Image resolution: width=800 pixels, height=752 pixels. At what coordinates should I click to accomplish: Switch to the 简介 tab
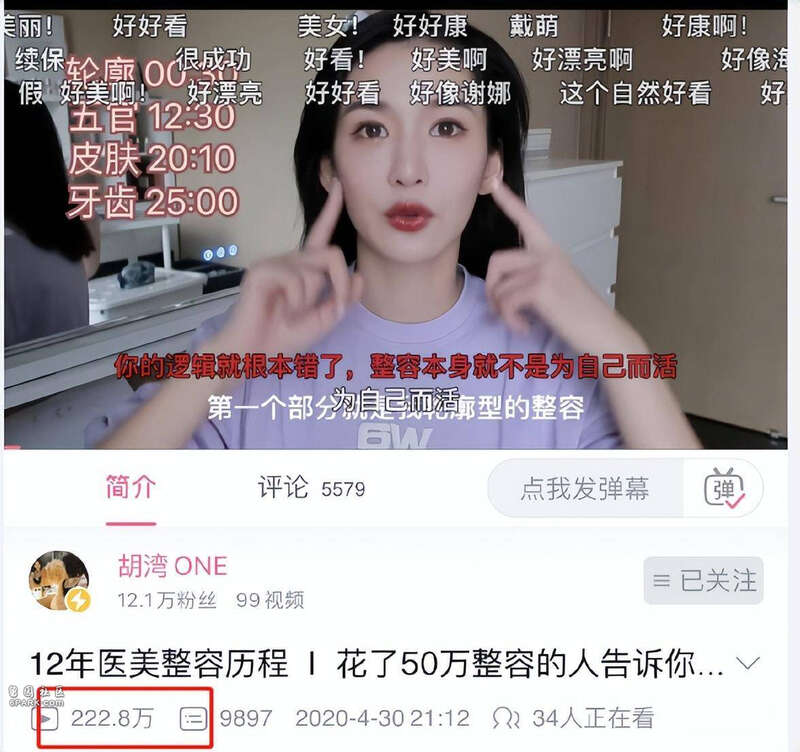131,488
